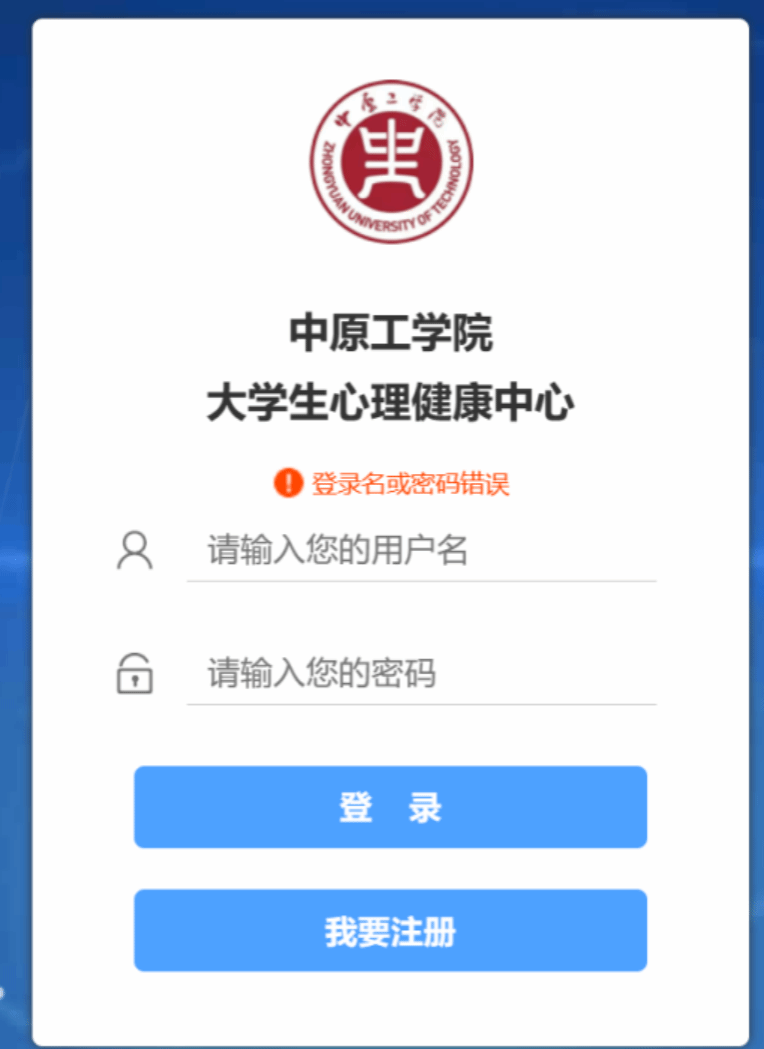Tap the 登录 login button

coord(390,807)
